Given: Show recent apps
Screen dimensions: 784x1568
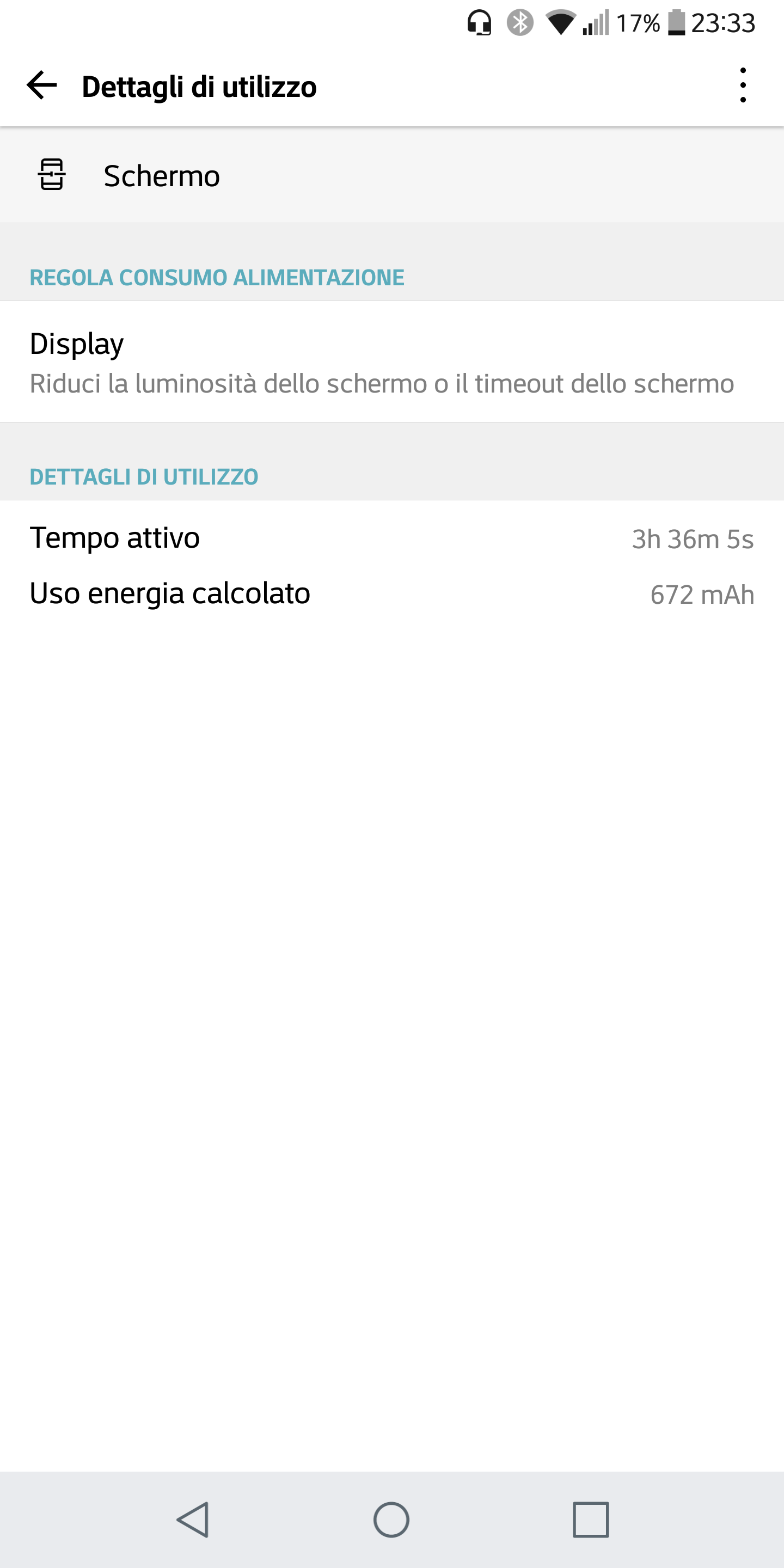Looking at the screenshot, I should pos(590,1520).
